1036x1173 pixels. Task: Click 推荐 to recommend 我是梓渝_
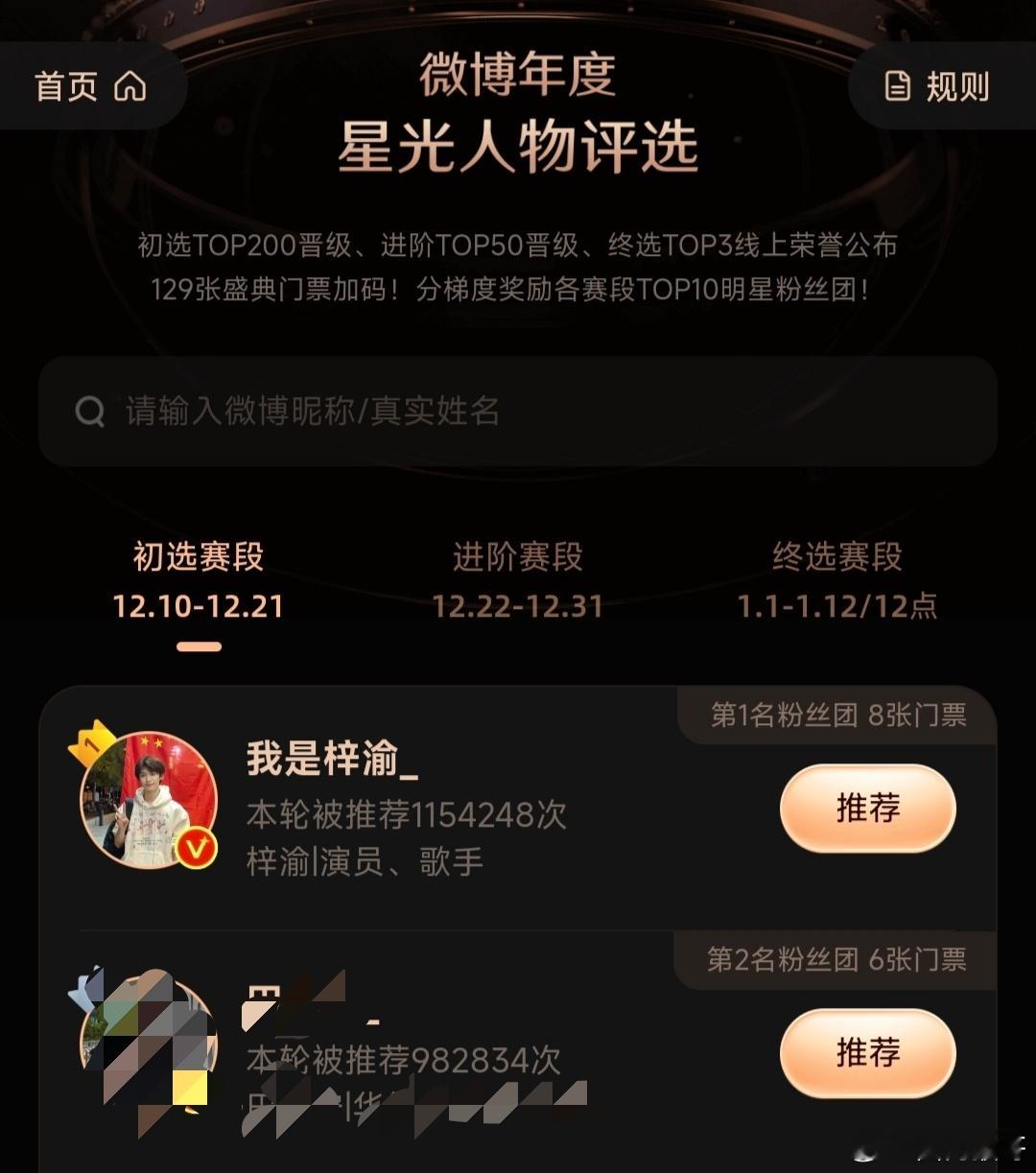[866, 809]
